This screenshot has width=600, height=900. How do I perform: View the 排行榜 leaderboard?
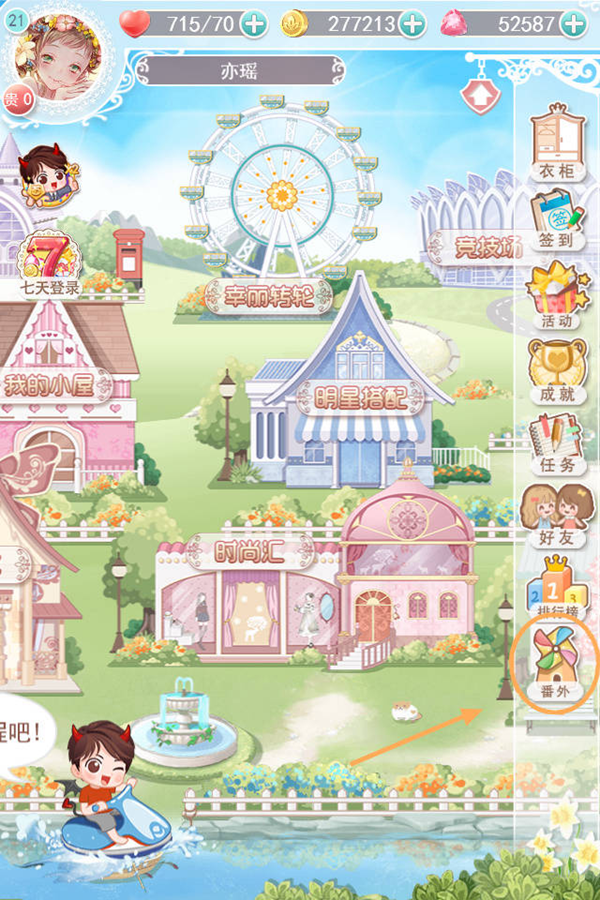coord(557,588)
